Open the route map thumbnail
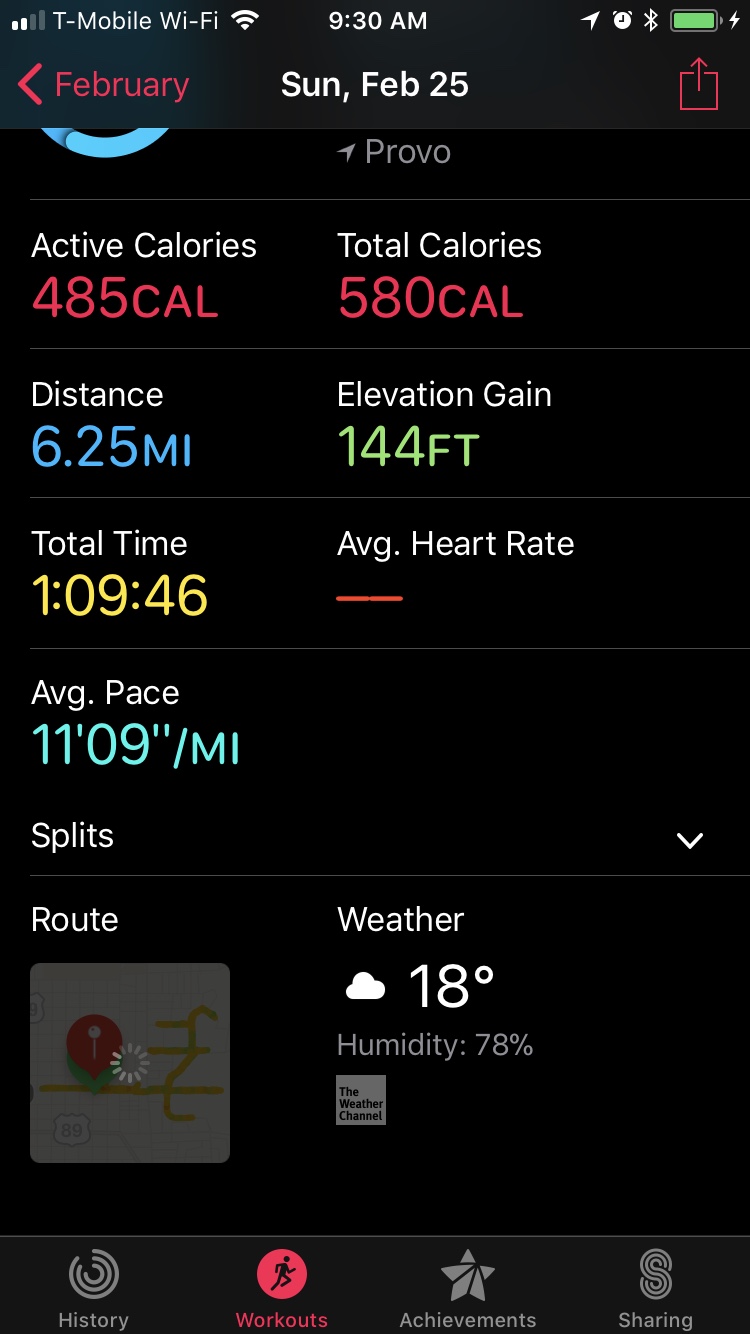The height and width of the screenshot is (1334, 750). pyautogui.click(x=130, y=1062)
